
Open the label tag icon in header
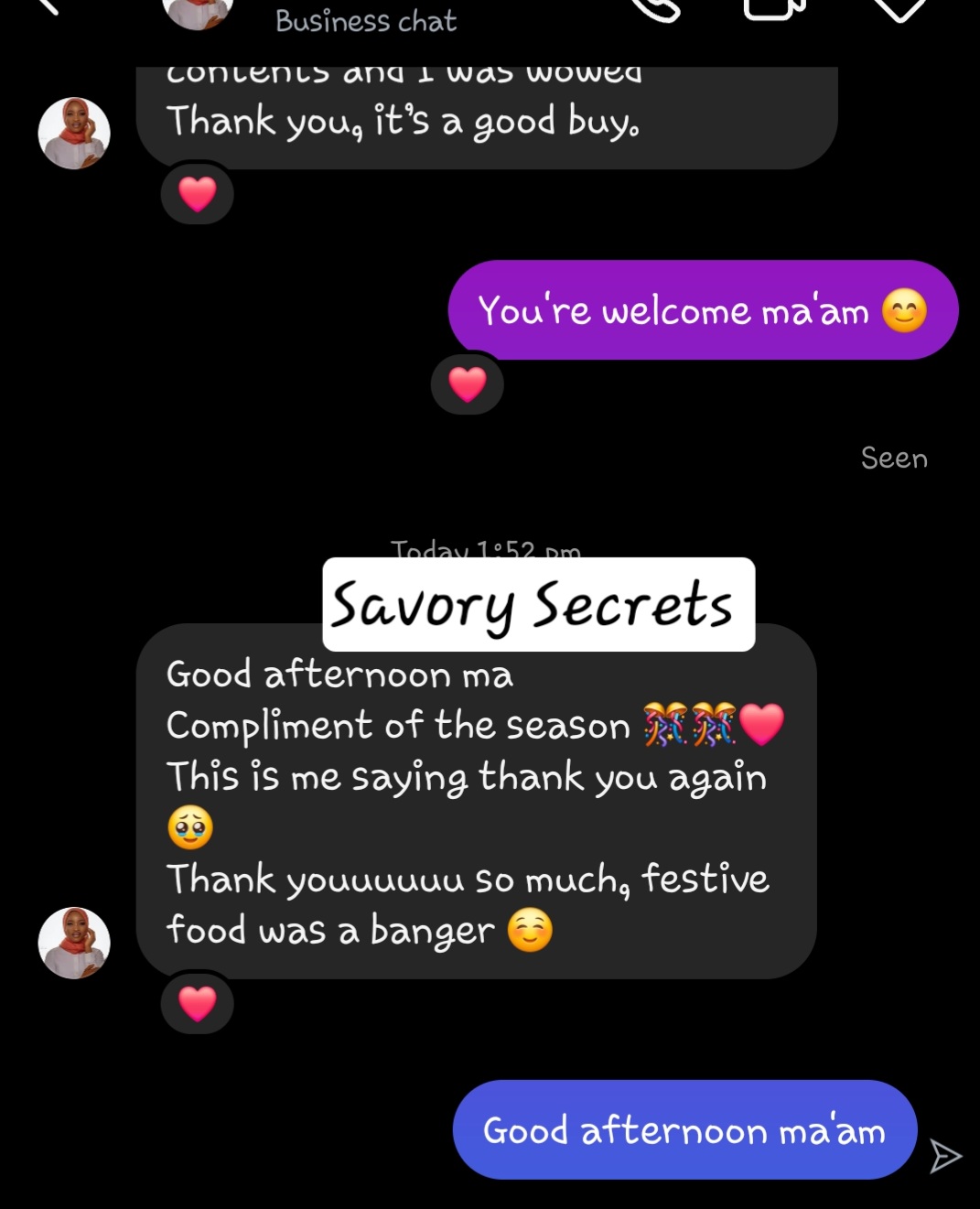[899, 9]
